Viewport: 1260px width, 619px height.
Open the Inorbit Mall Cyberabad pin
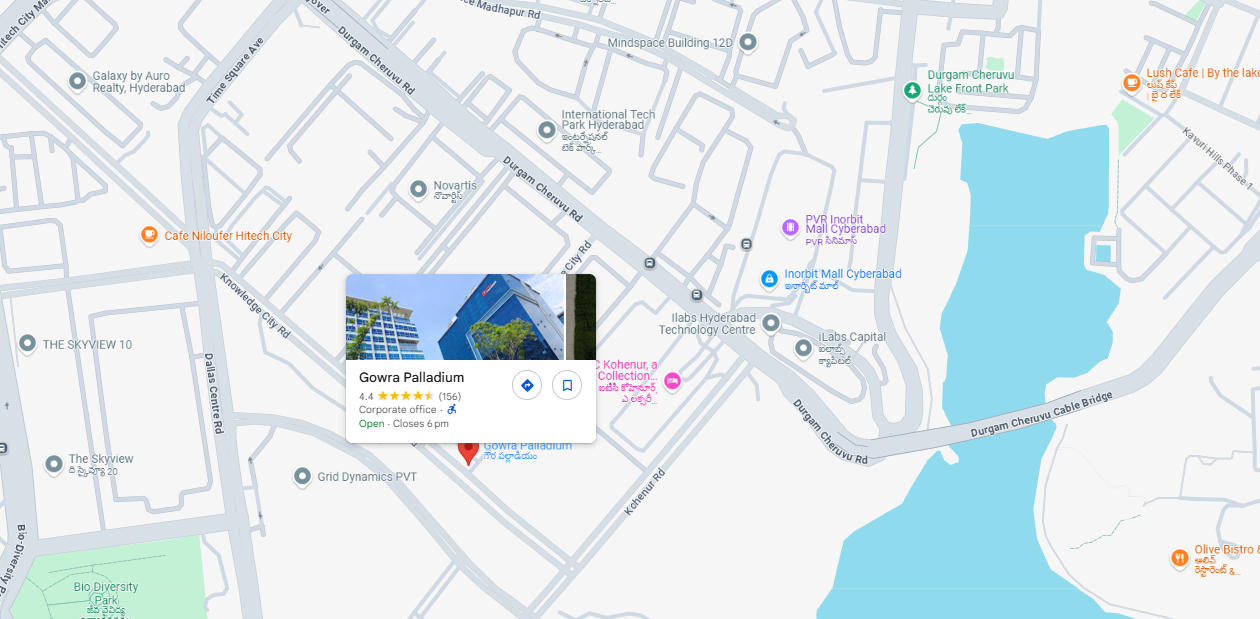pos(769,279)
